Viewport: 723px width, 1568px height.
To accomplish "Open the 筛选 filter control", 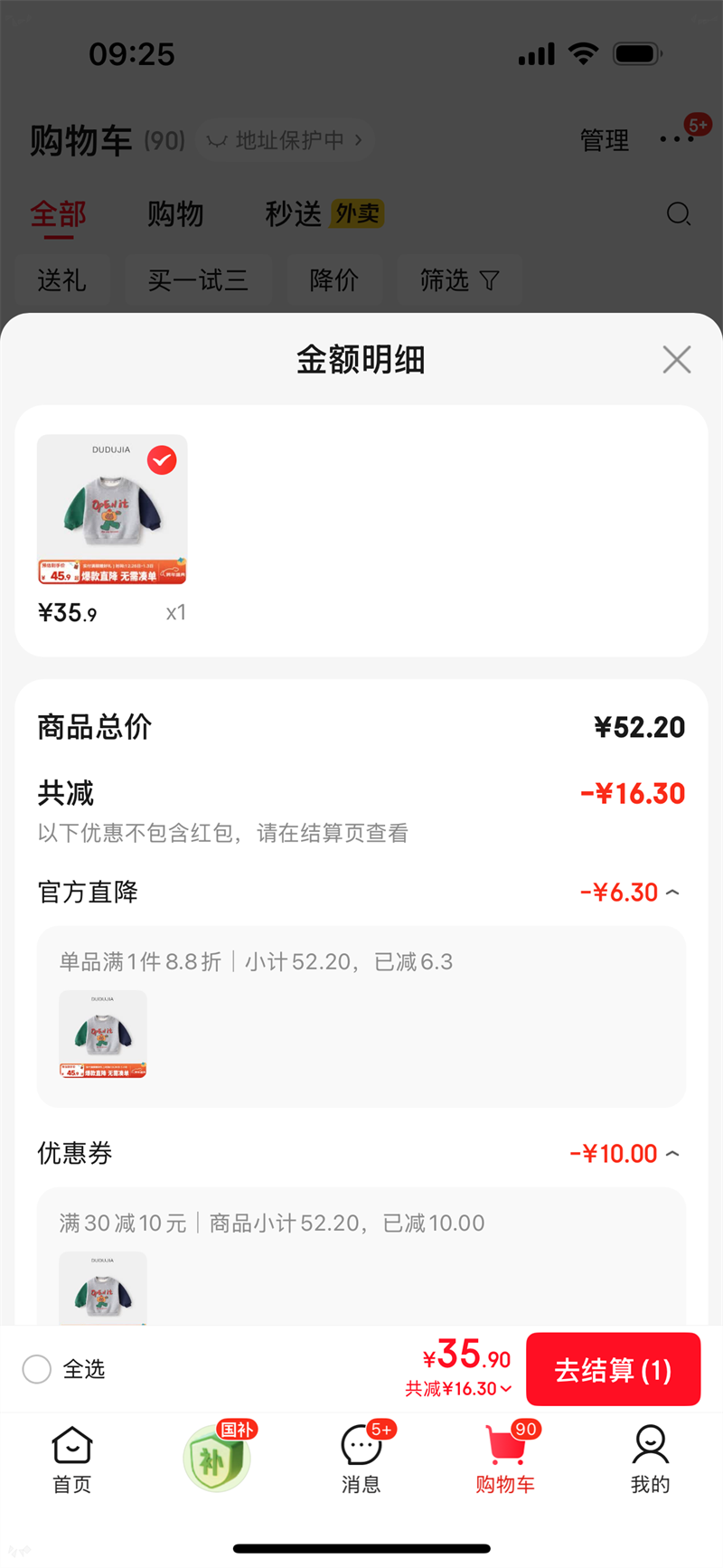I will pyautogui.click(x=459, y=281).
